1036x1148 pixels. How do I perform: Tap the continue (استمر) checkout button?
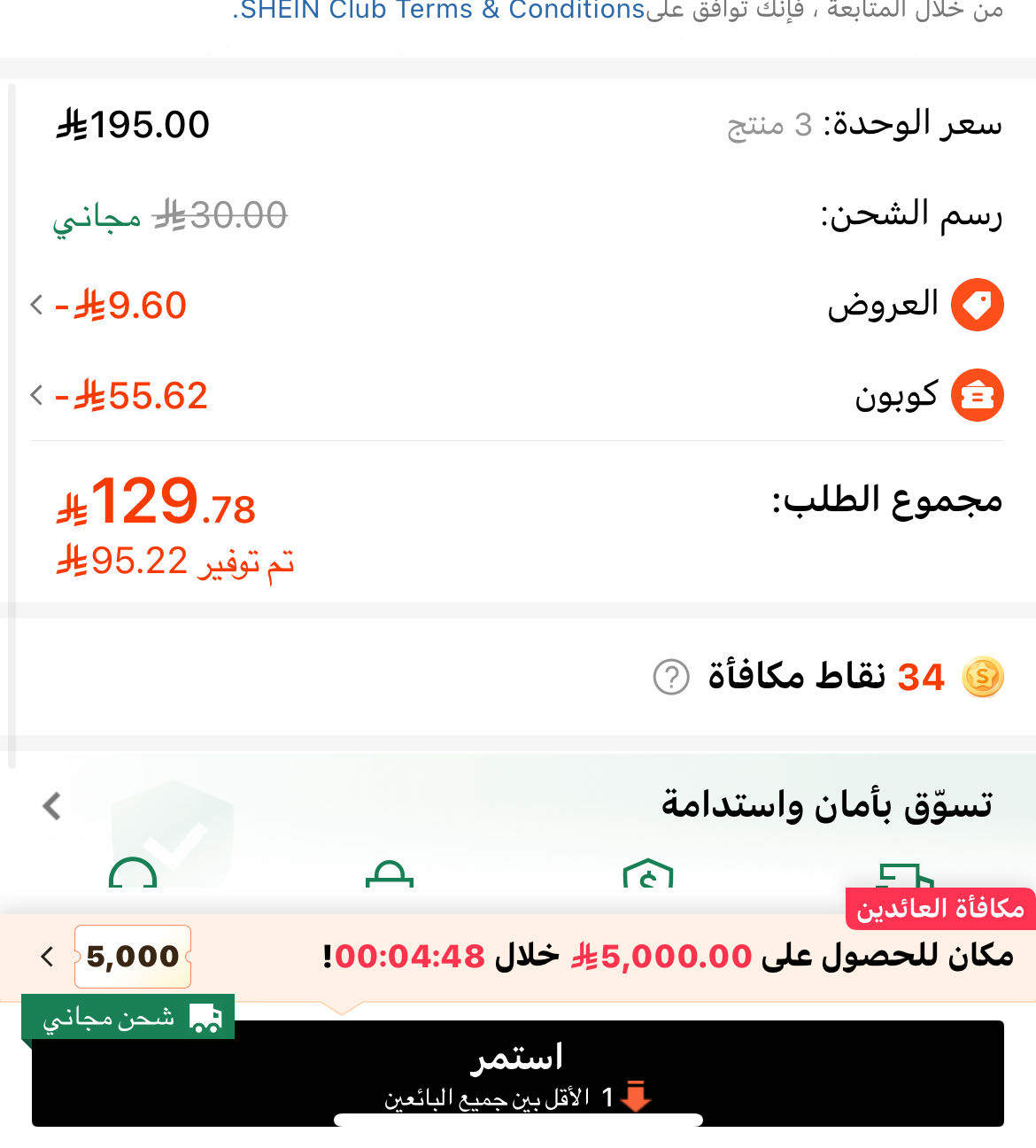[x=517, y=1072]
